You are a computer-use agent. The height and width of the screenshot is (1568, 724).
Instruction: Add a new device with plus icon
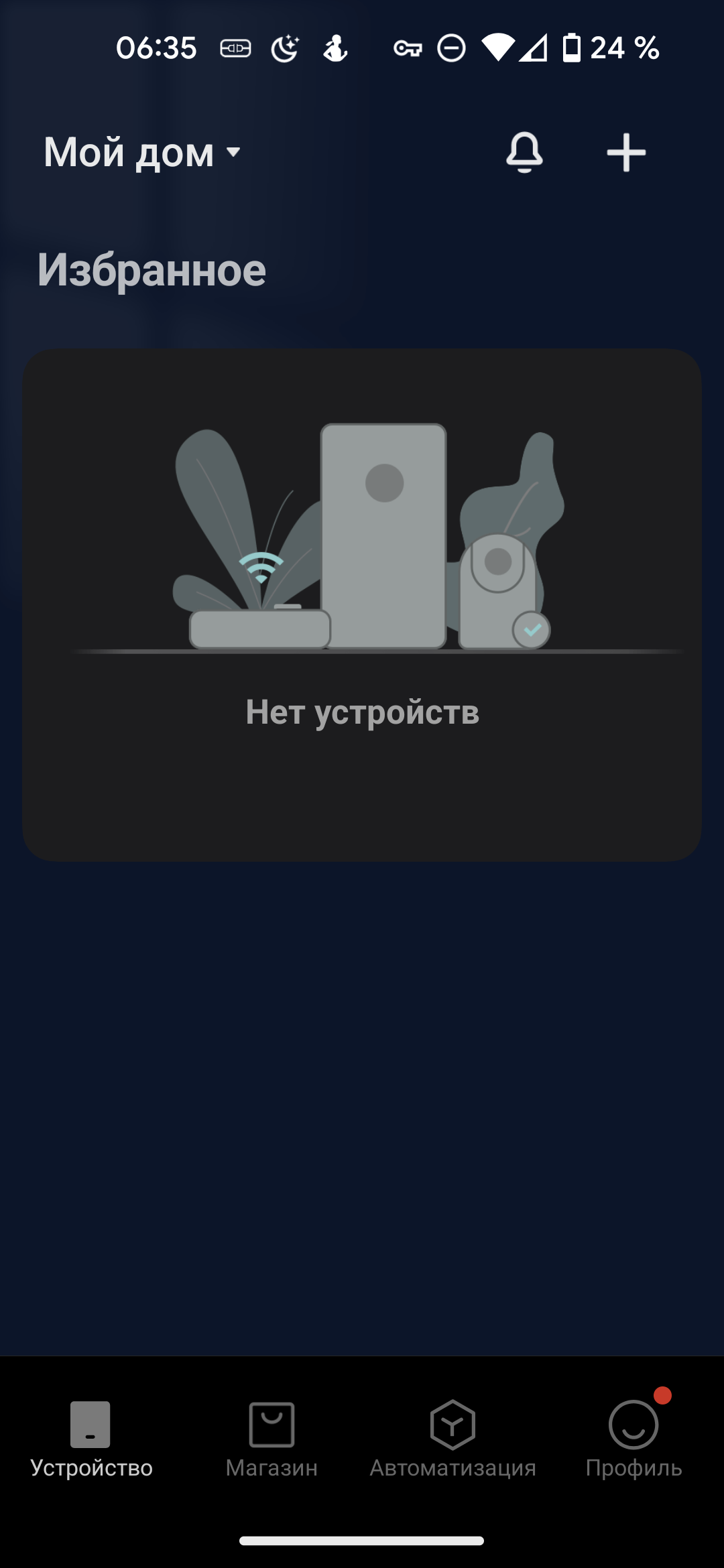click(x=625, y=153)
